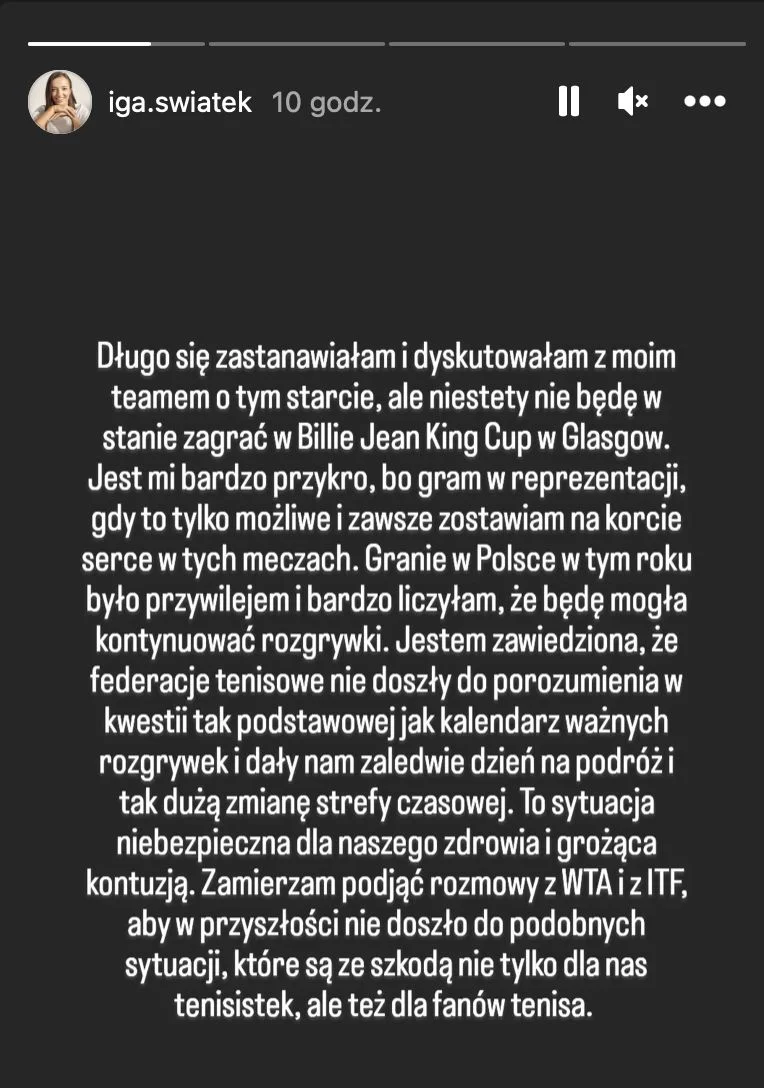Image resolution: width=764 pixels, height=1088 pixels.
Task: Tap the iga.swiatek username
Action: [x=180, y=102]
